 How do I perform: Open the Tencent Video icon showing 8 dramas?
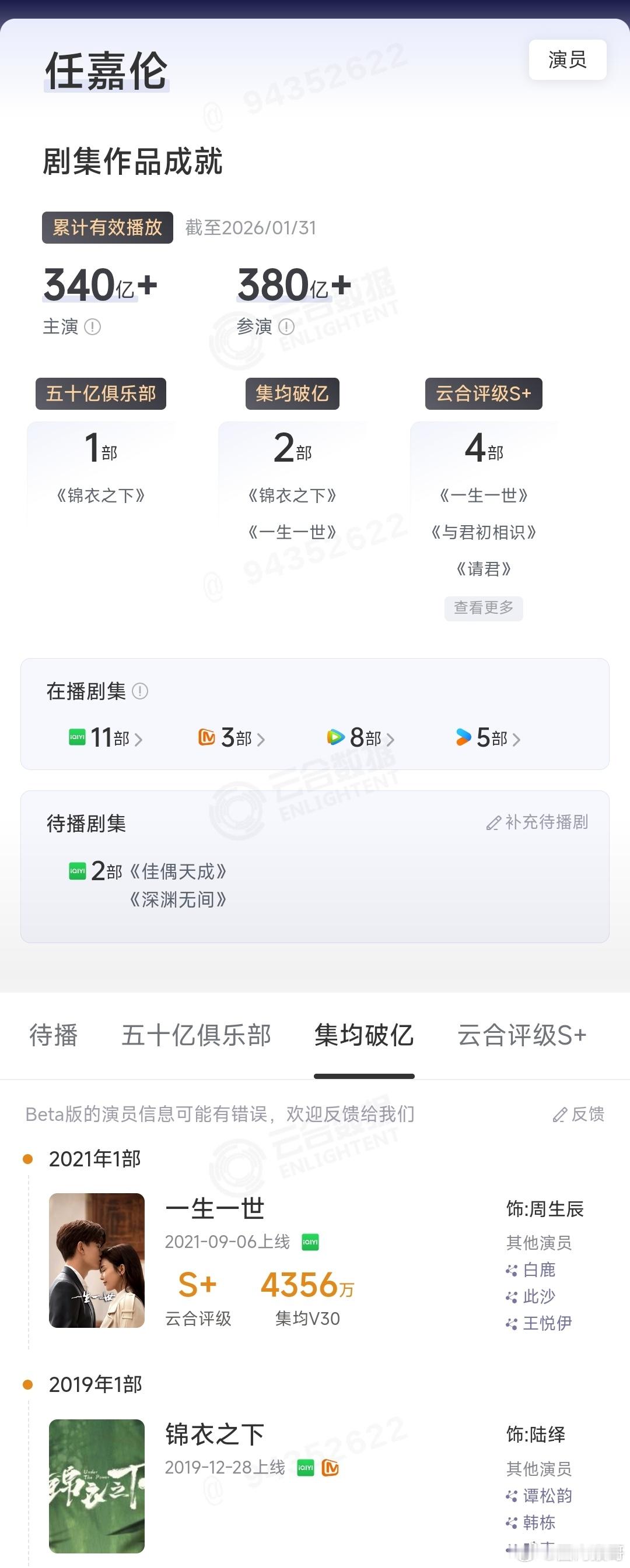tap(336, 739)
